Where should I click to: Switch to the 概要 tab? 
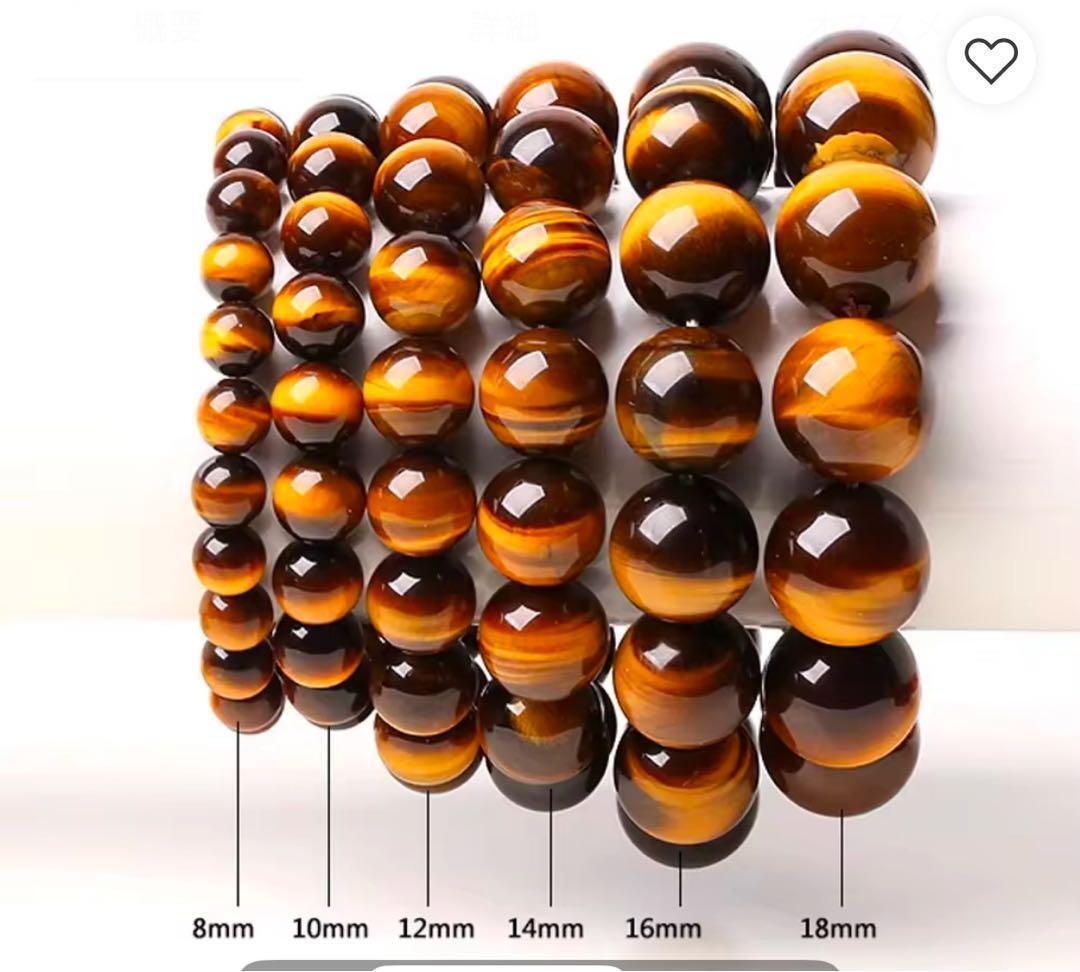pyautogui.click(x=168, y=27)
